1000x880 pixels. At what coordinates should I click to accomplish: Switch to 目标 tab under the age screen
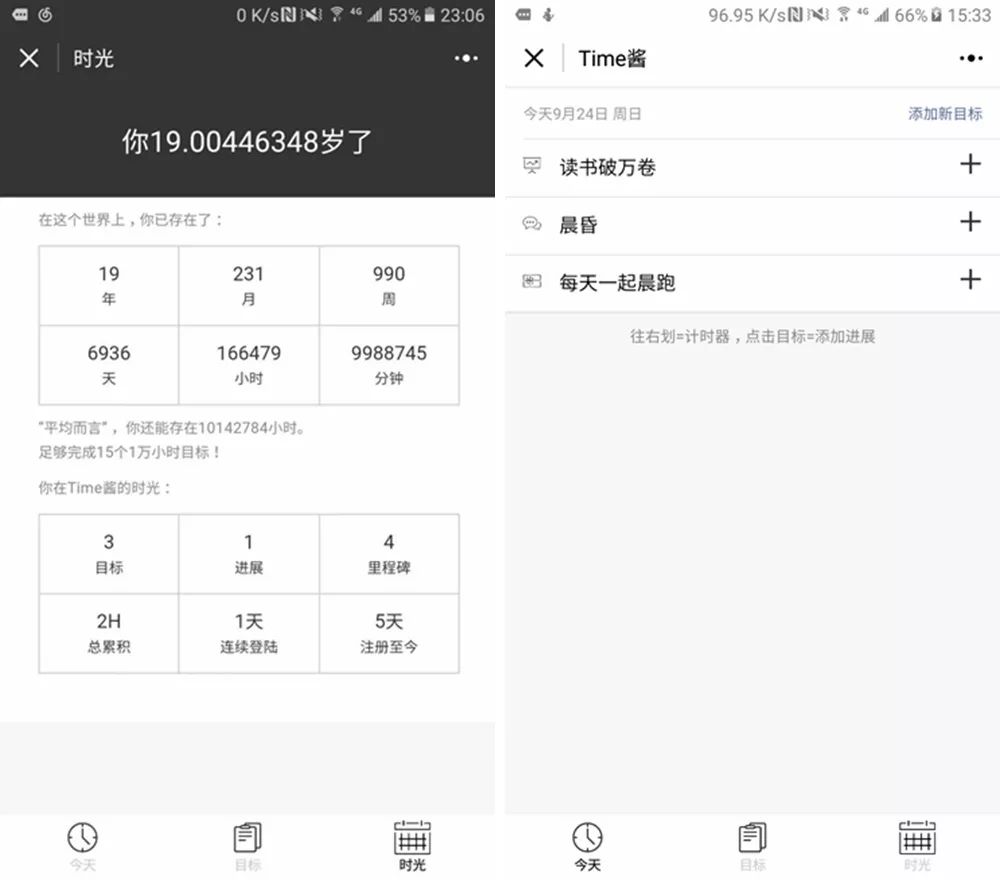pyautogui.click(x=247, y=846)
